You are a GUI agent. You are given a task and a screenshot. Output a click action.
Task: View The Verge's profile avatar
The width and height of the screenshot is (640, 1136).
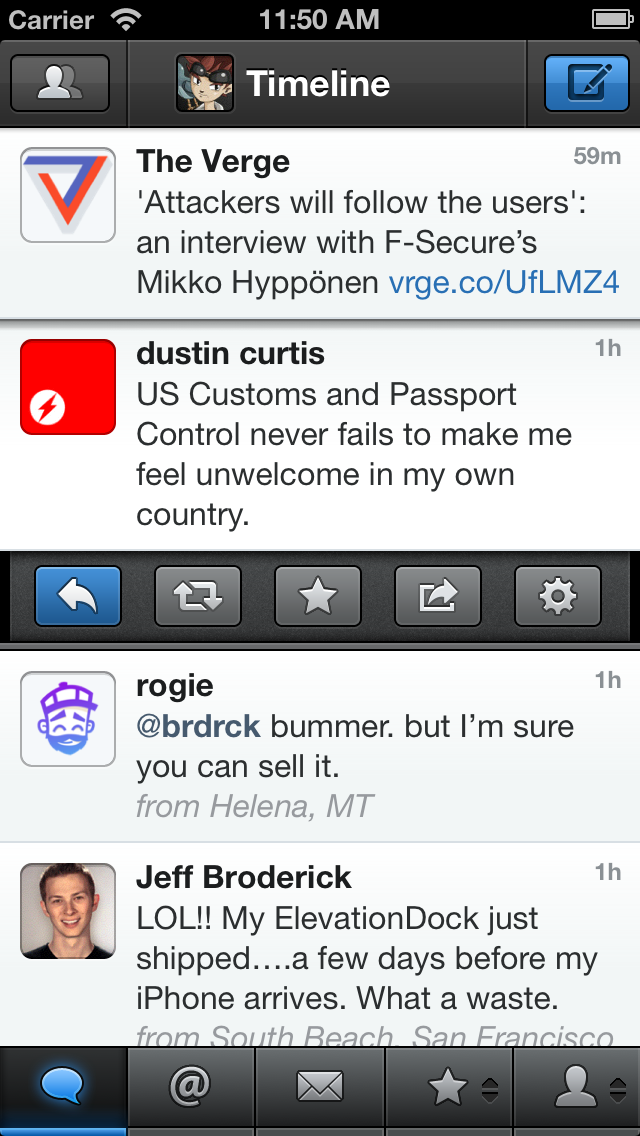68,194
